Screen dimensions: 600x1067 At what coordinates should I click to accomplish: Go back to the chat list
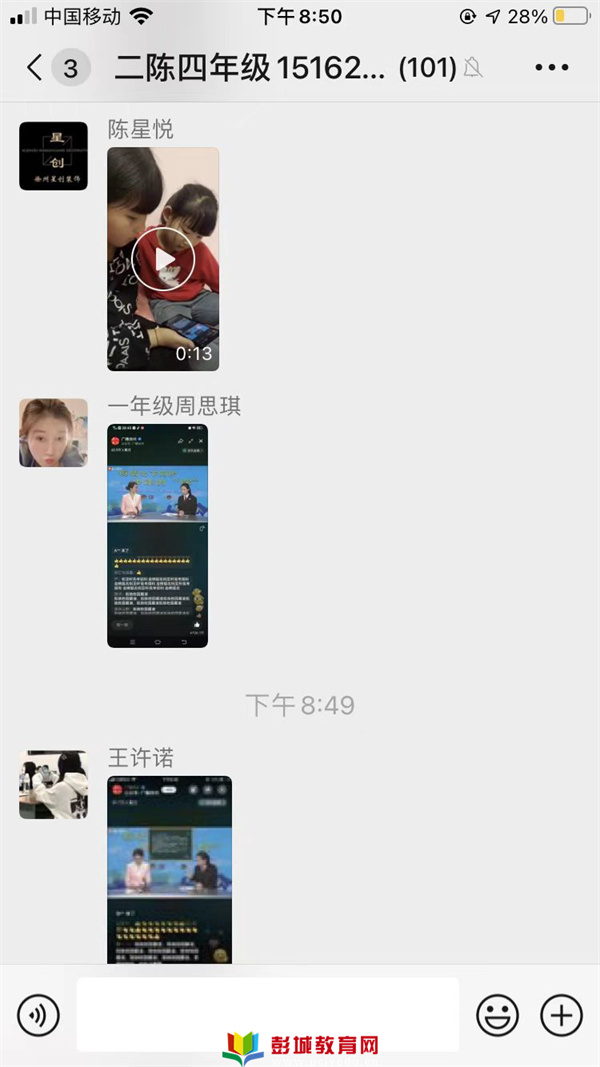coord(36,68)
